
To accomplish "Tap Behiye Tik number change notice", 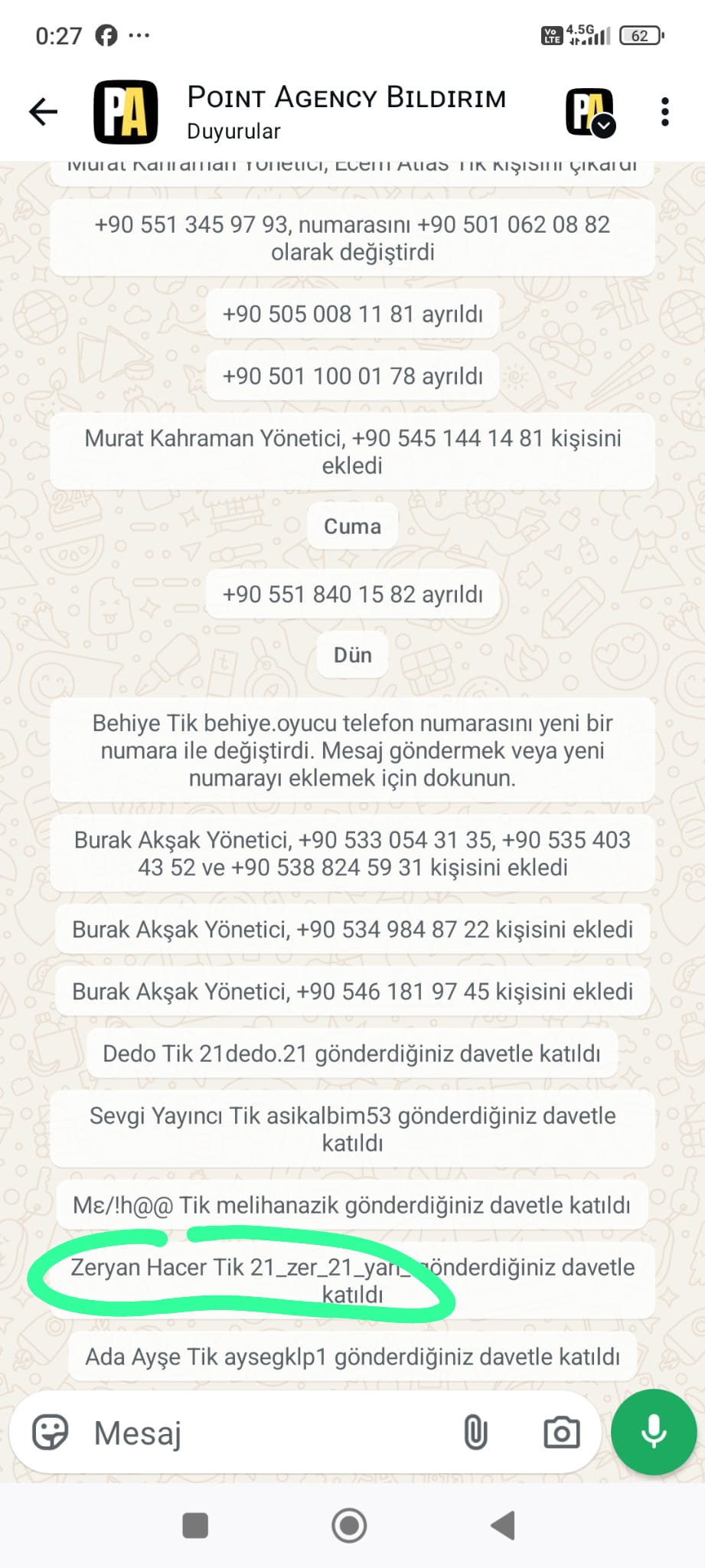I will point(352,750).
